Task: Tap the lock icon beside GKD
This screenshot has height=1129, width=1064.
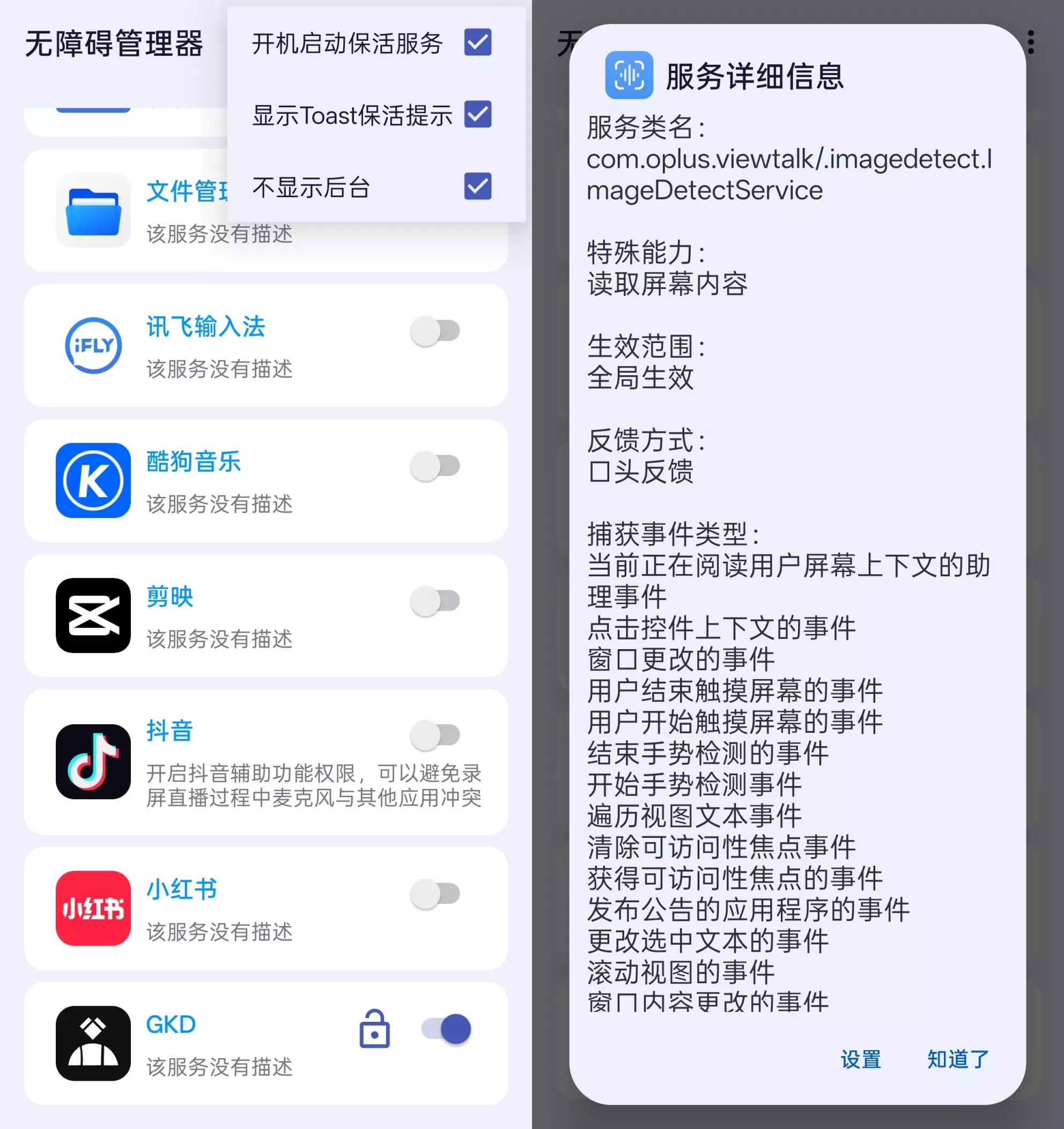Action: click(x=374, y=1029)
